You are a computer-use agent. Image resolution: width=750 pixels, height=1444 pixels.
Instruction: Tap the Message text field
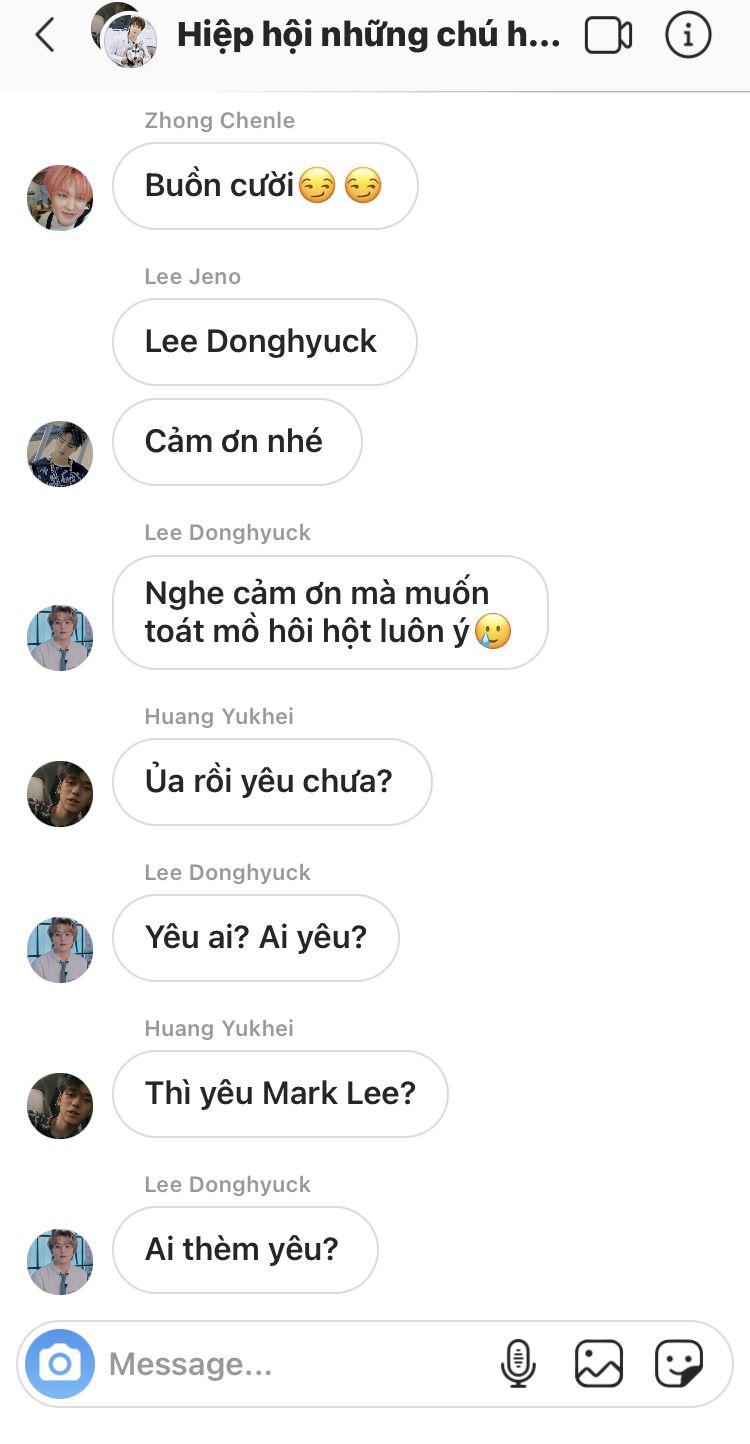[295, 1364]
